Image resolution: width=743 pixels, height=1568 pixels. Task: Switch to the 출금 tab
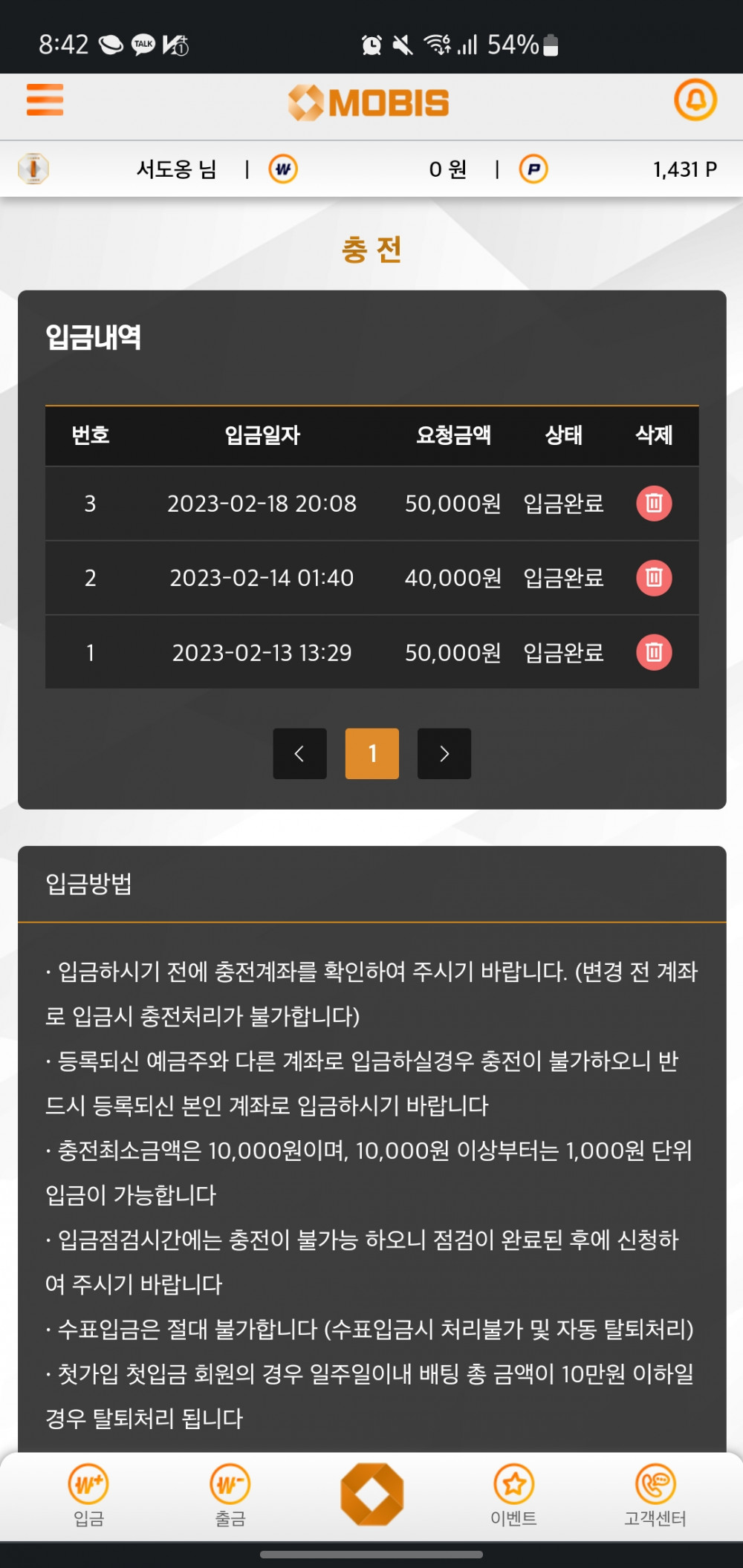click(x=230, y=1495)
